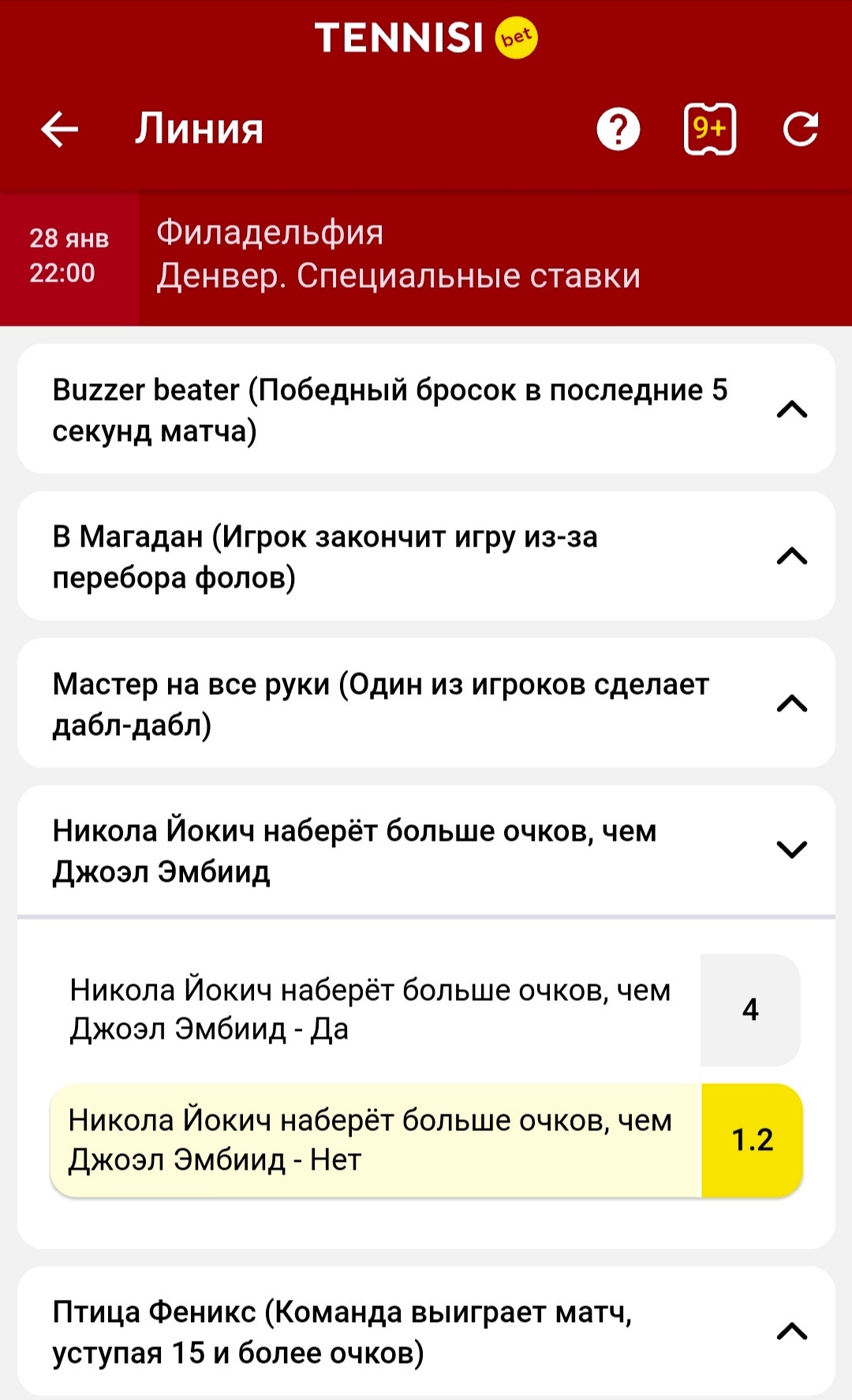Open the help question mark icon
The height and width of the screenshot is (1400, 852).
tap(618, 129)
